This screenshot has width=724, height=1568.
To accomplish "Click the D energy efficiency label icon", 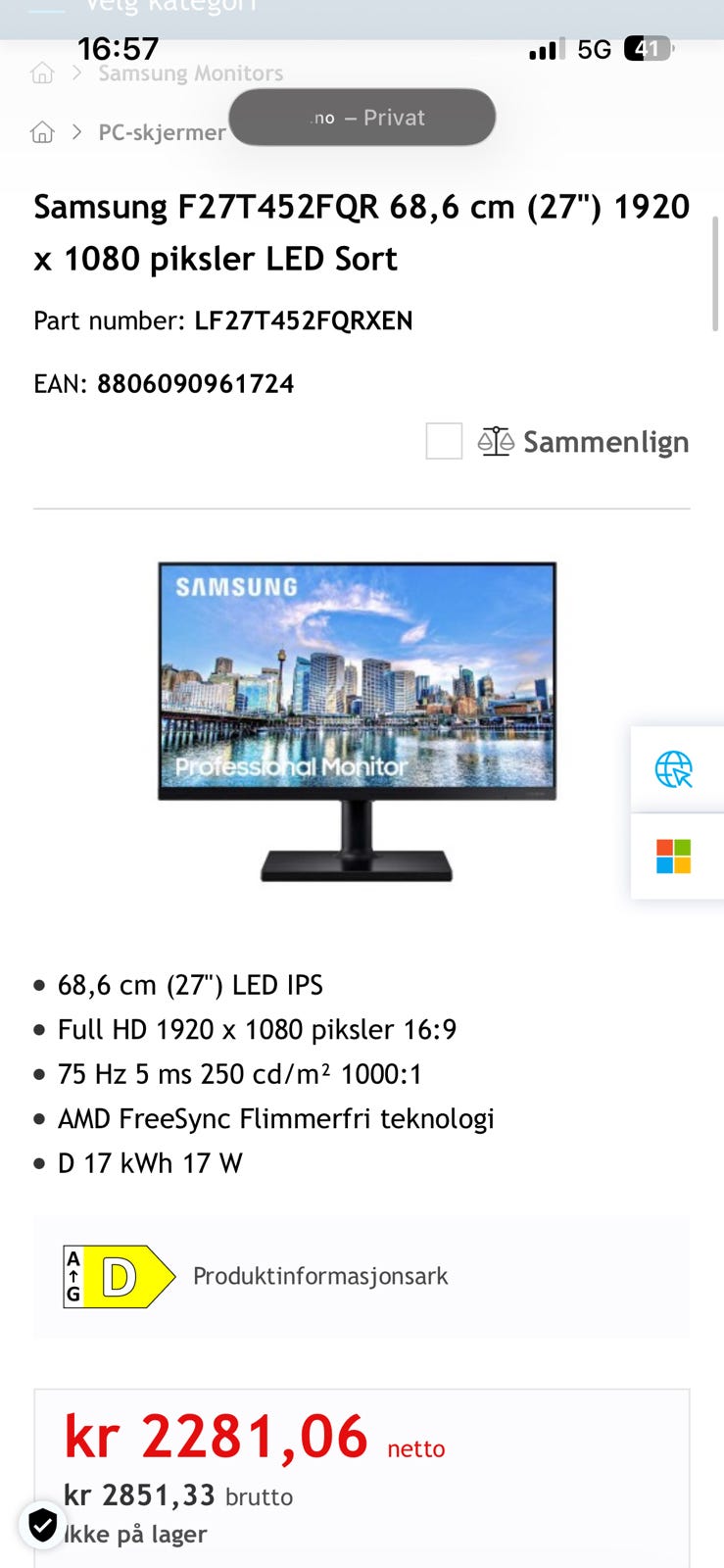I will 118,1276.
